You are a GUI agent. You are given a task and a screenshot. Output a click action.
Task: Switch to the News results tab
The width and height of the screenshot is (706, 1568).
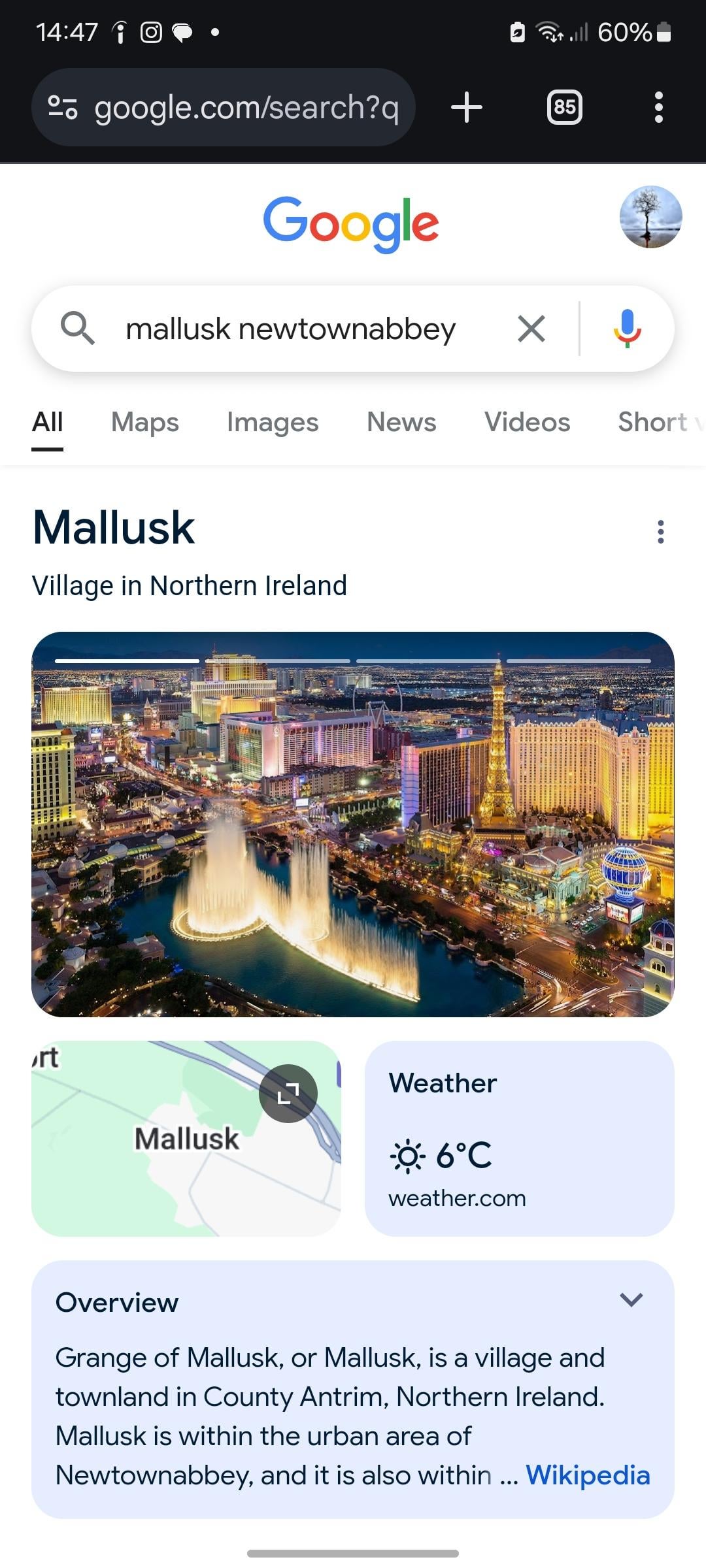click(x=401, y=422)
